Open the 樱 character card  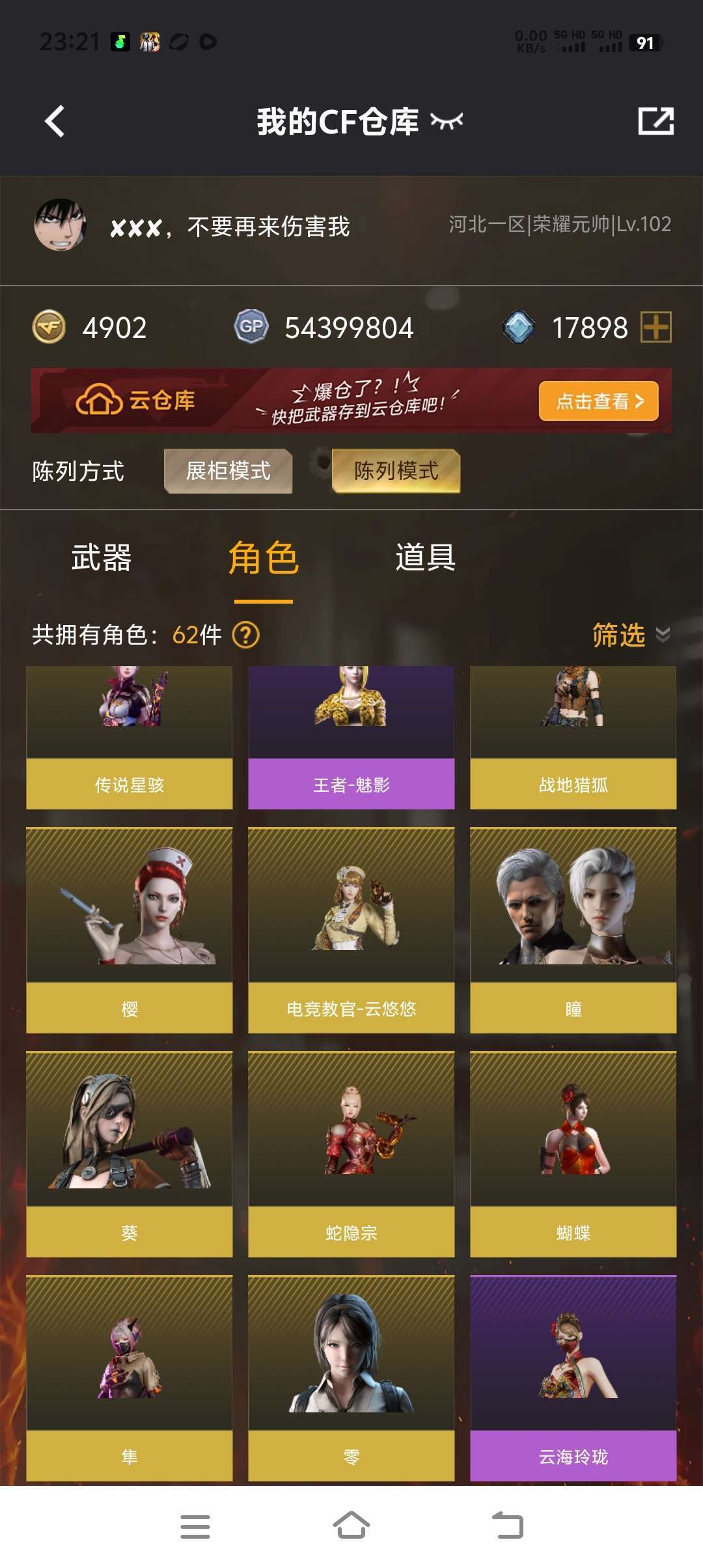point(130,930)
